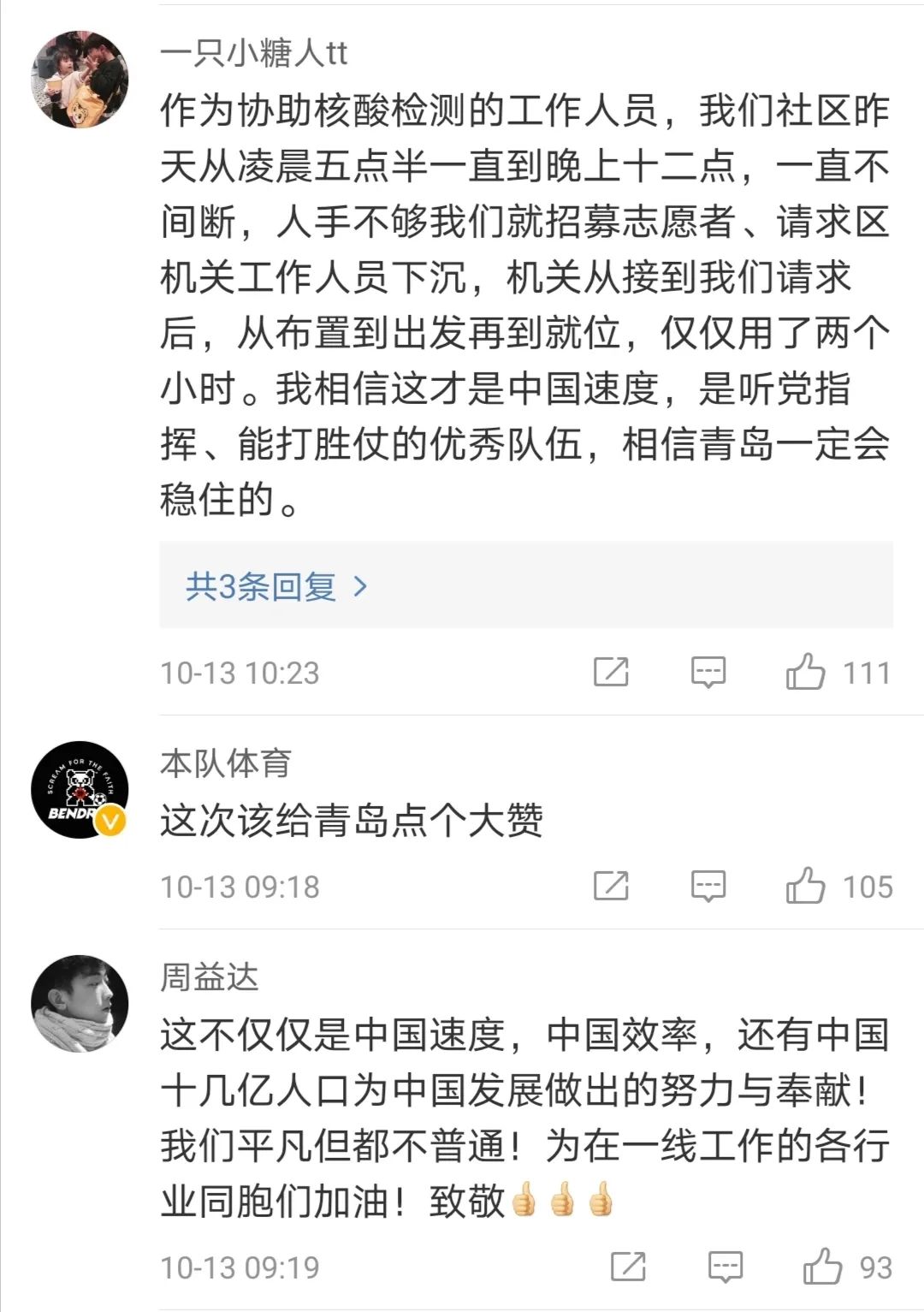Like 一只小糖人tt's comment with 111 likes
This screenshot has width=924, height=1312.
[x=806, y=672]
